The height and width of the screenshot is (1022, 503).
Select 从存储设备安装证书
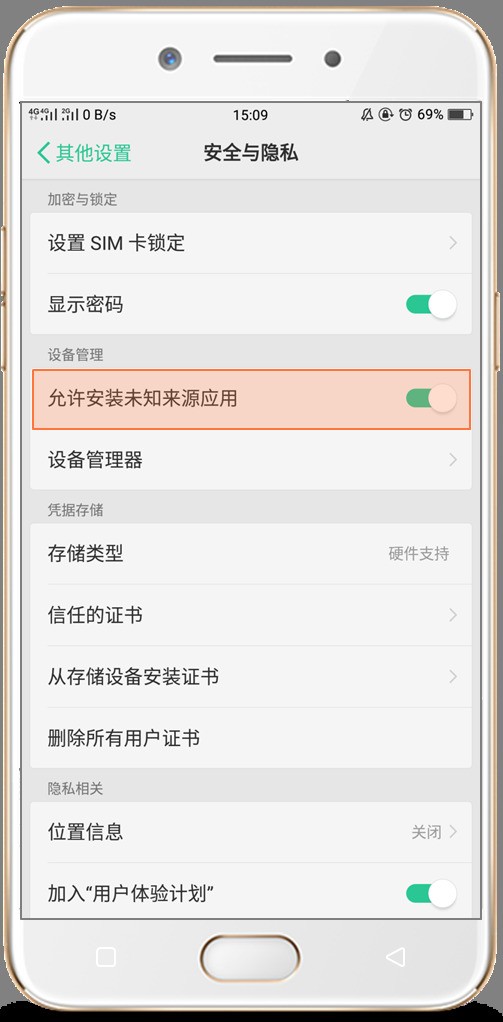pyautogui.click(x=251, y=677)
